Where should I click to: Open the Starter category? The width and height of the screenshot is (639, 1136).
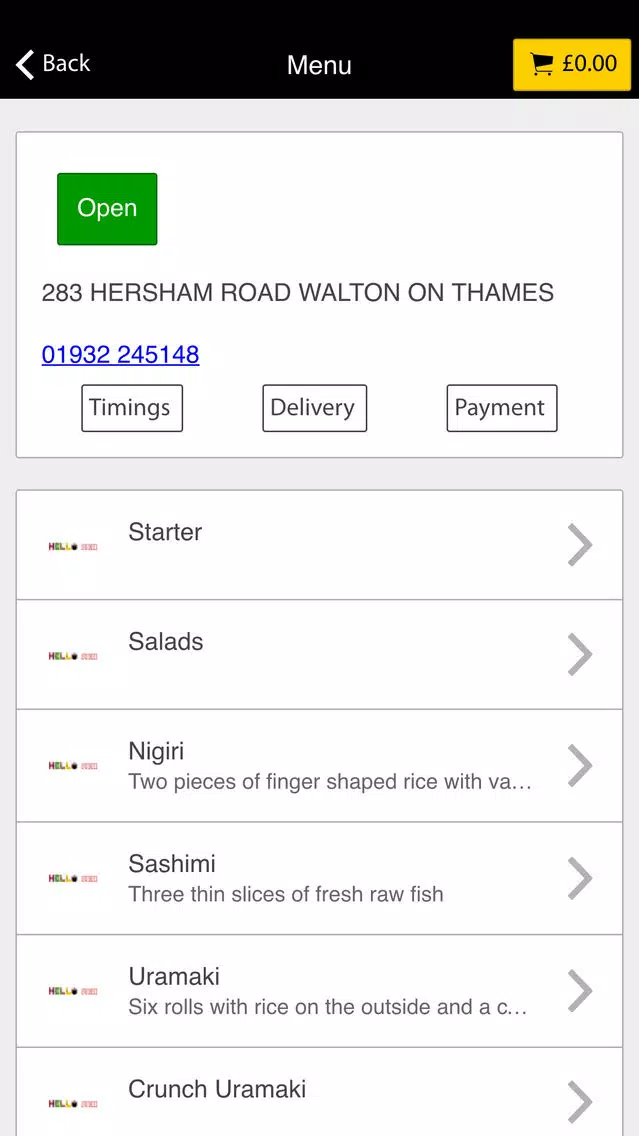point(320,545)
